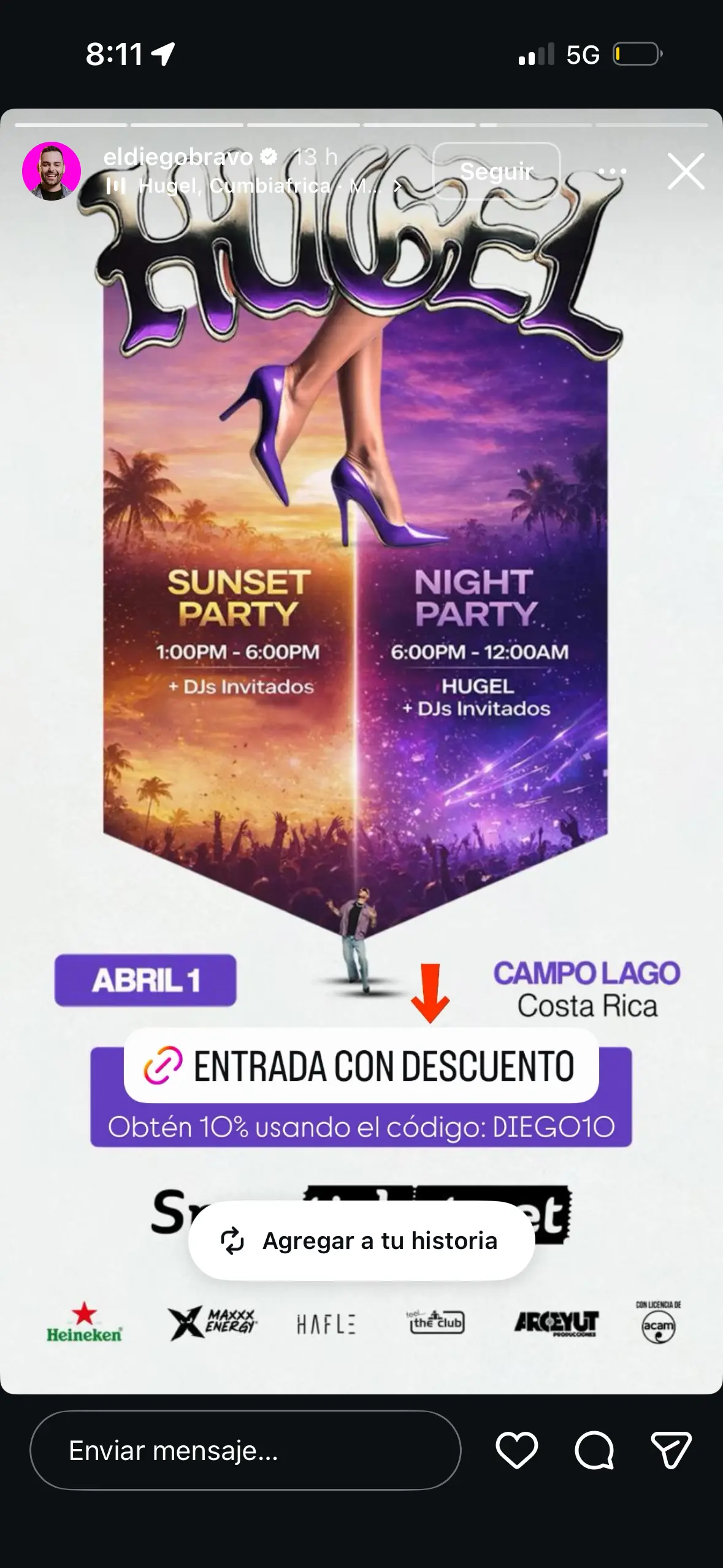This screenshot has height=1568, width=723.
Task: Open eldiegobravo's profile picture
Action: pyautogui.click(x=52, y=171)
